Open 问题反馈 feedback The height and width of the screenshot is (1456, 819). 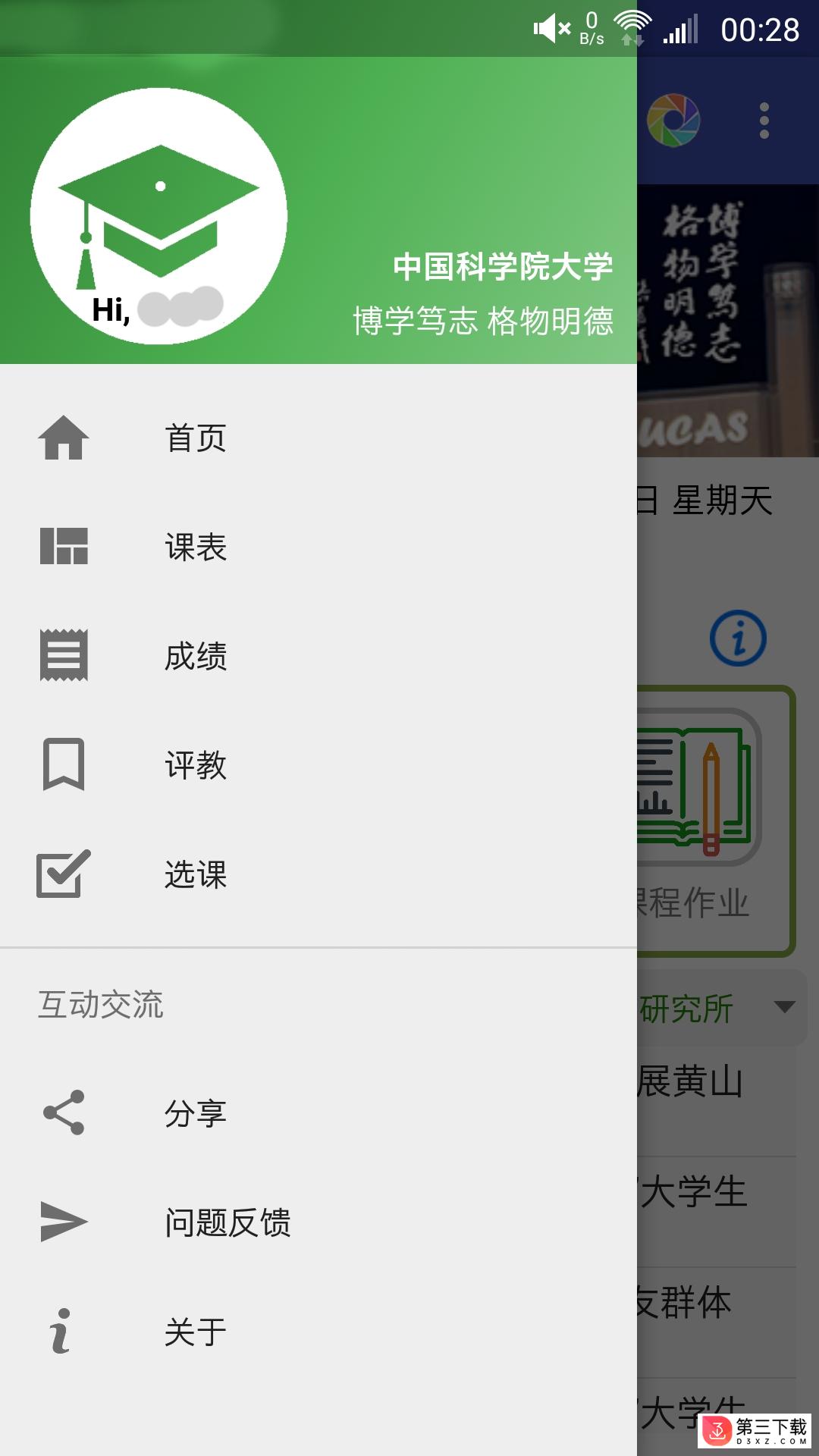pos(227,1222)
